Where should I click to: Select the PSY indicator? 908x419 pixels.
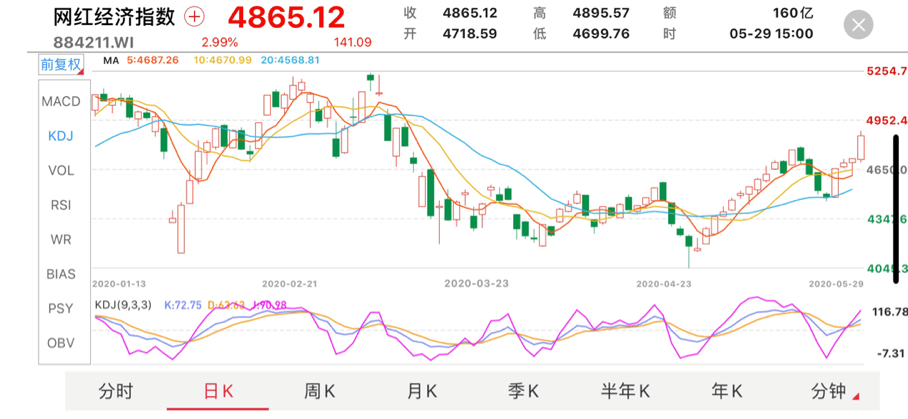point(61,309)
